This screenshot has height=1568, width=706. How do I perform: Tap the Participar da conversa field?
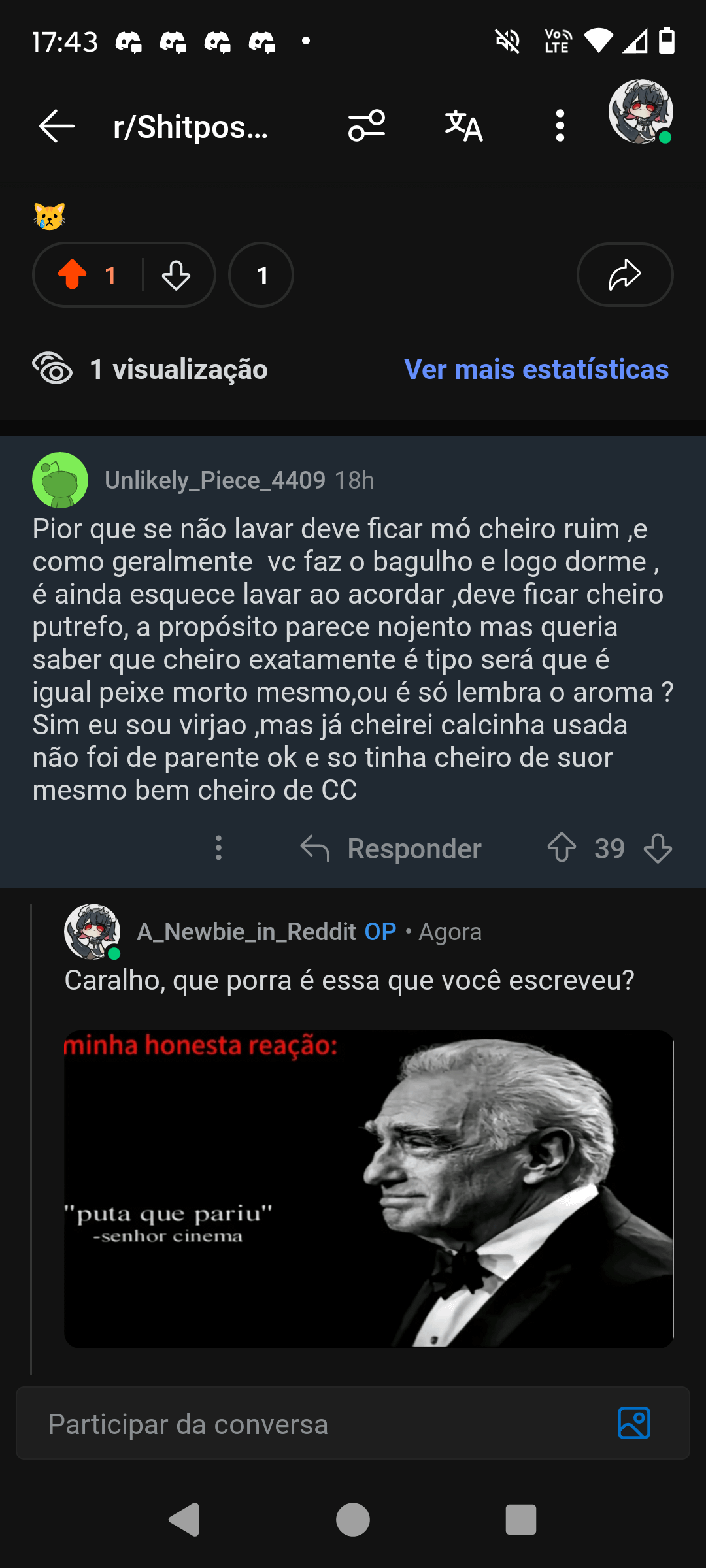pos(314,1424)
